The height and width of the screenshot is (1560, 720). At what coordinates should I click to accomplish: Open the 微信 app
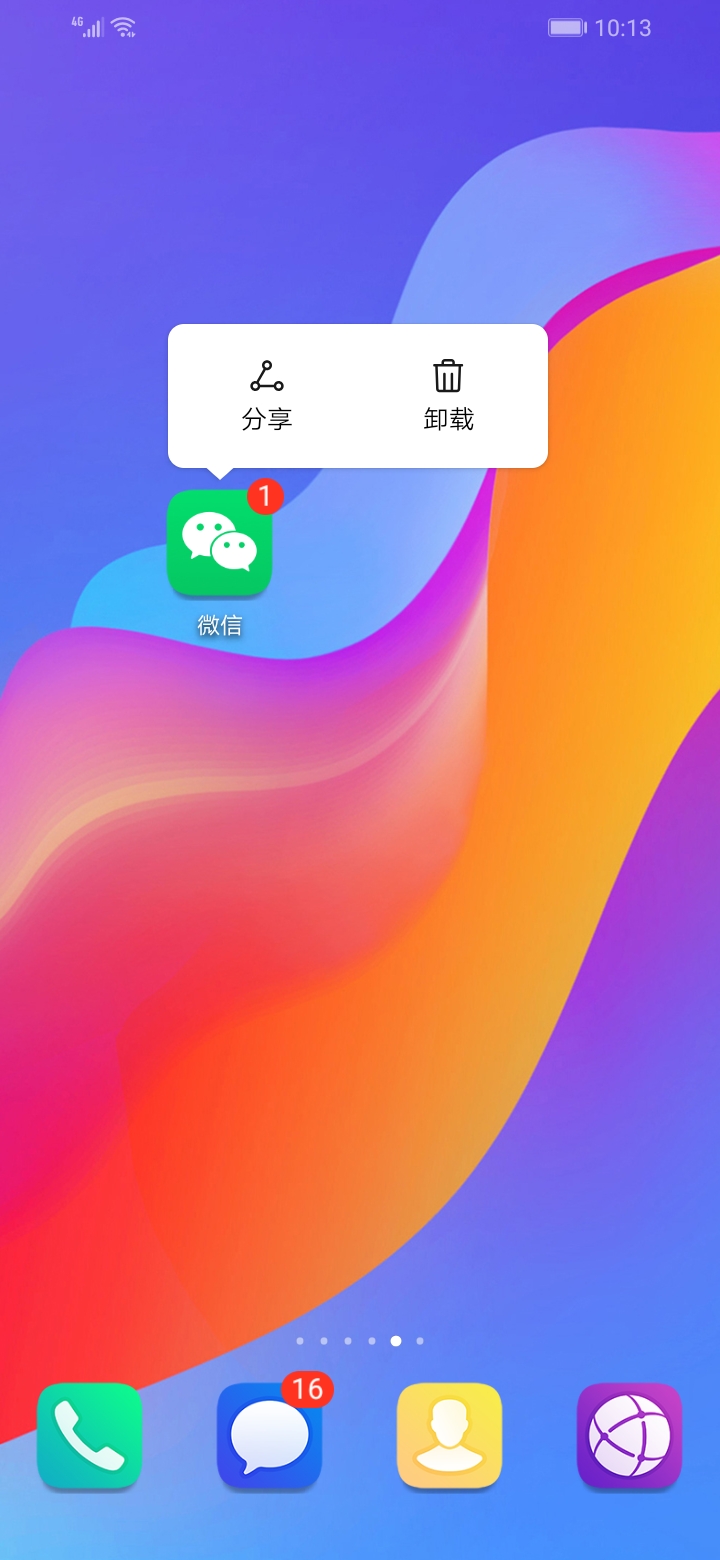click(219, 543)
